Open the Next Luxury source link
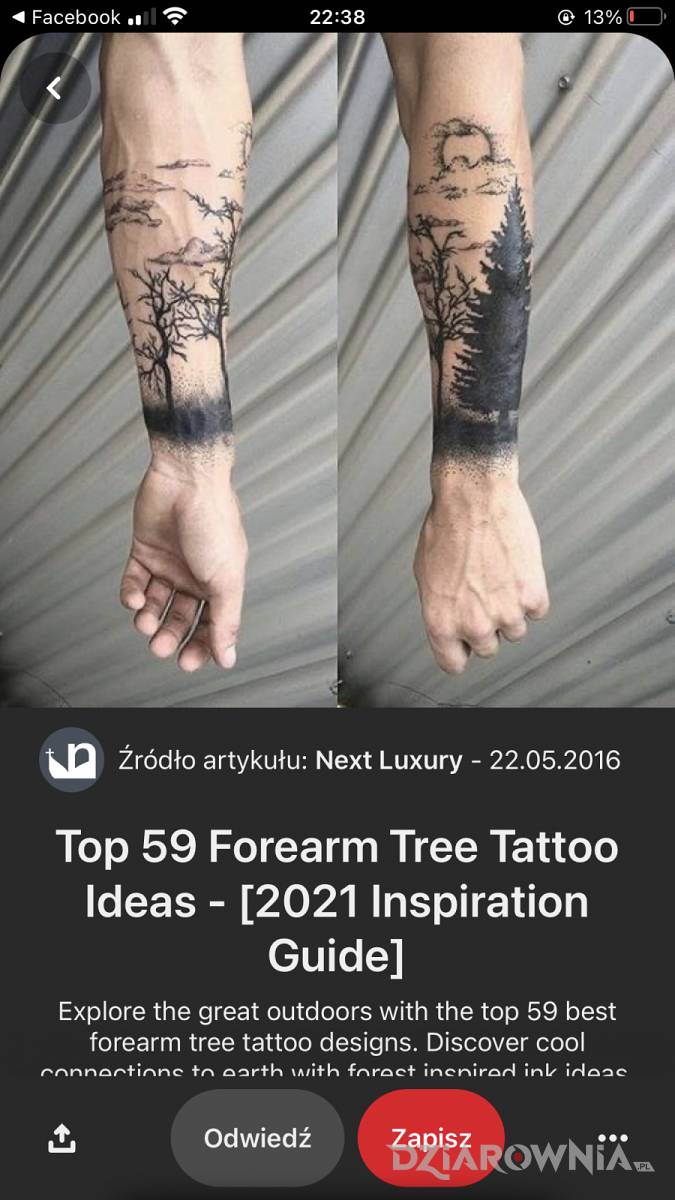The width and height of the screenshot is (675, 1200). 388,760
